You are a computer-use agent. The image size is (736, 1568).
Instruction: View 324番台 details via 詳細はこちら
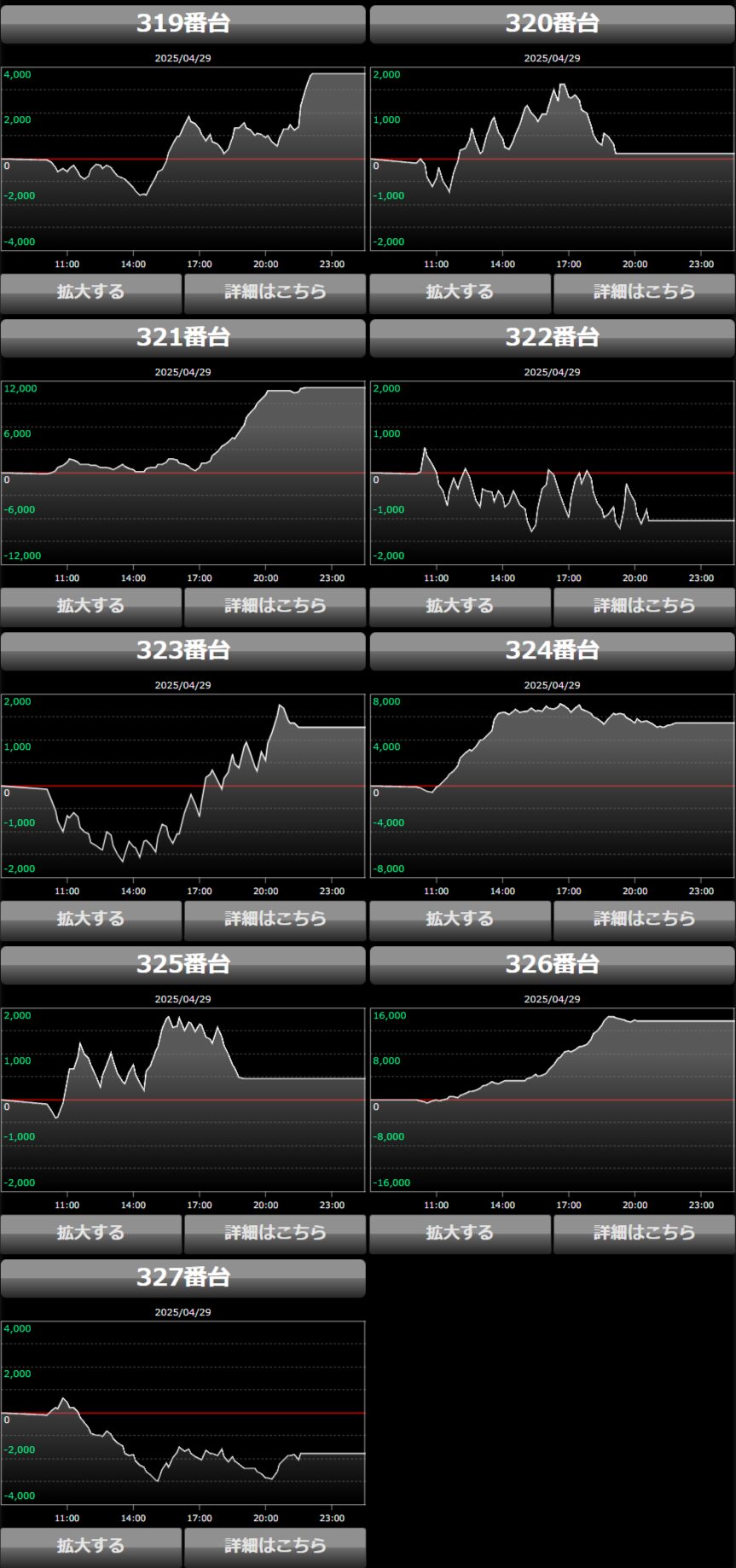click(644, 919)
